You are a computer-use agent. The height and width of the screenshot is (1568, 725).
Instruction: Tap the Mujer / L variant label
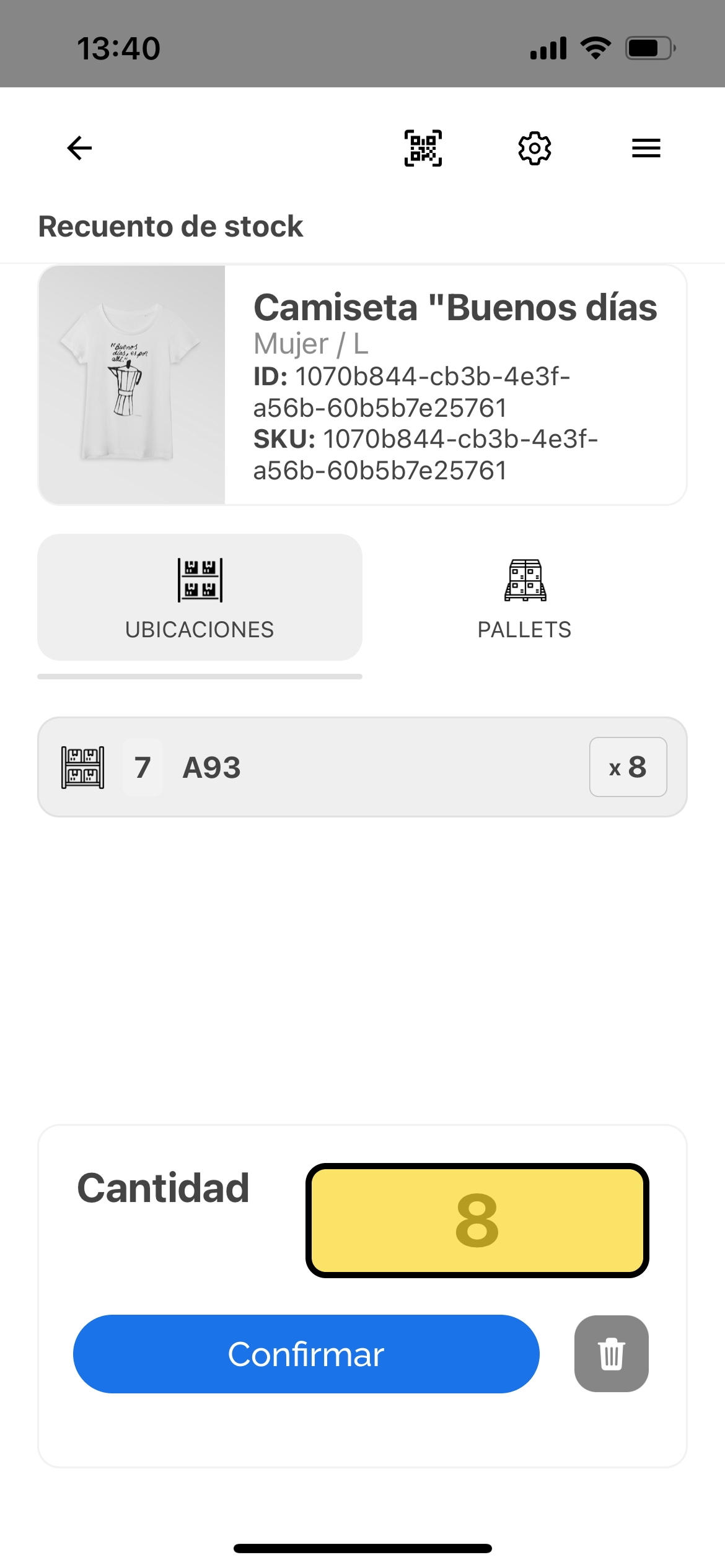pyautogui.click(x=311, y=344)
